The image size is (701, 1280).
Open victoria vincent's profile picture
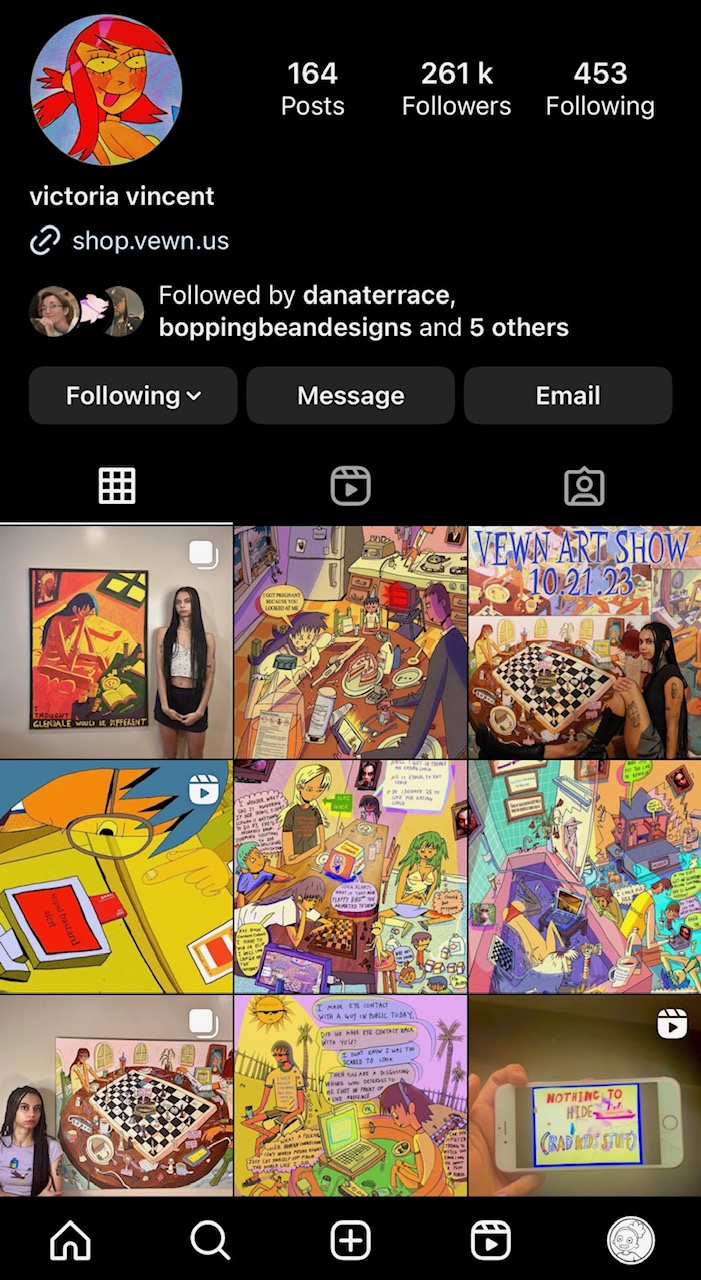pos(106,90)
